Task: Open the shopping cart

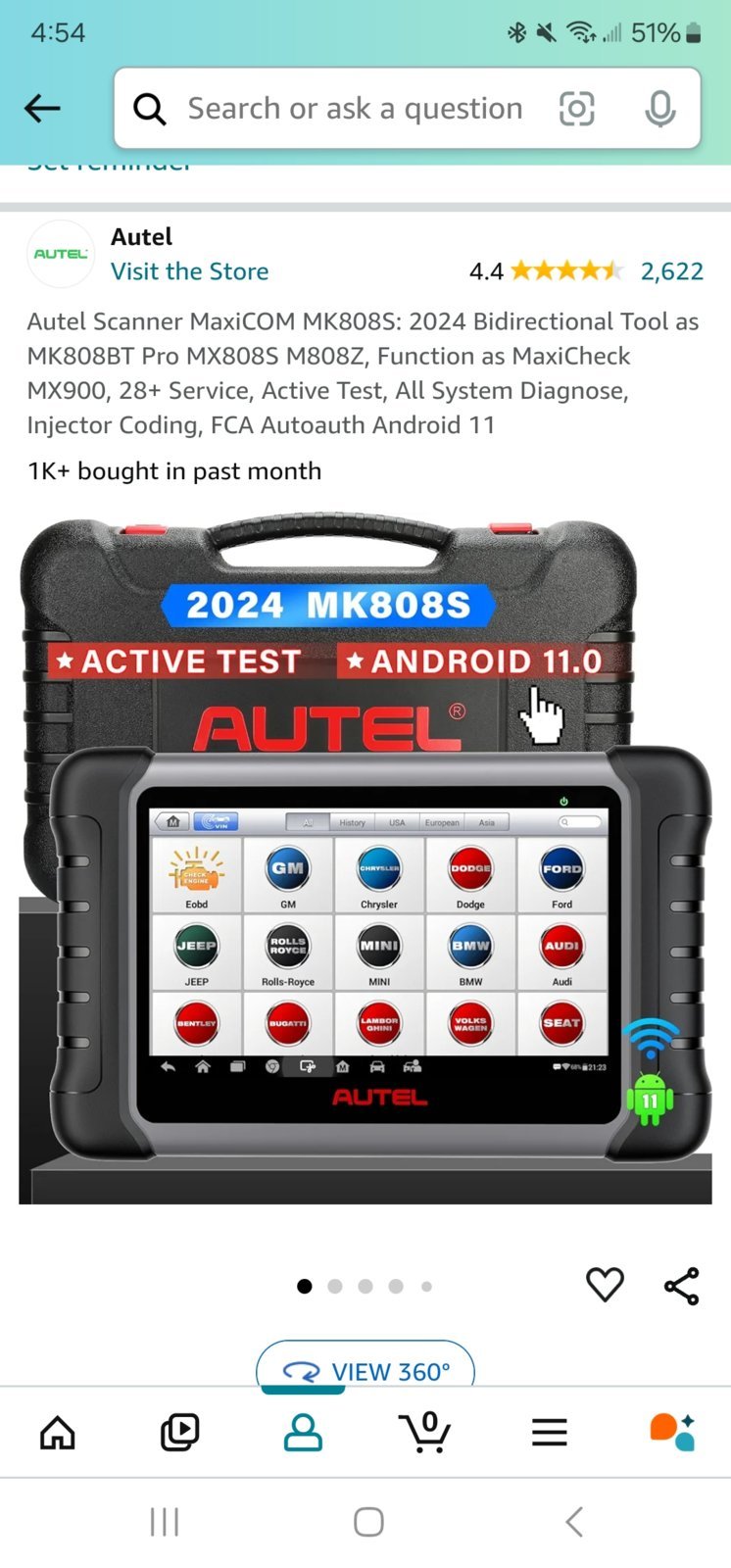Action: click(x=425, y=1433)
